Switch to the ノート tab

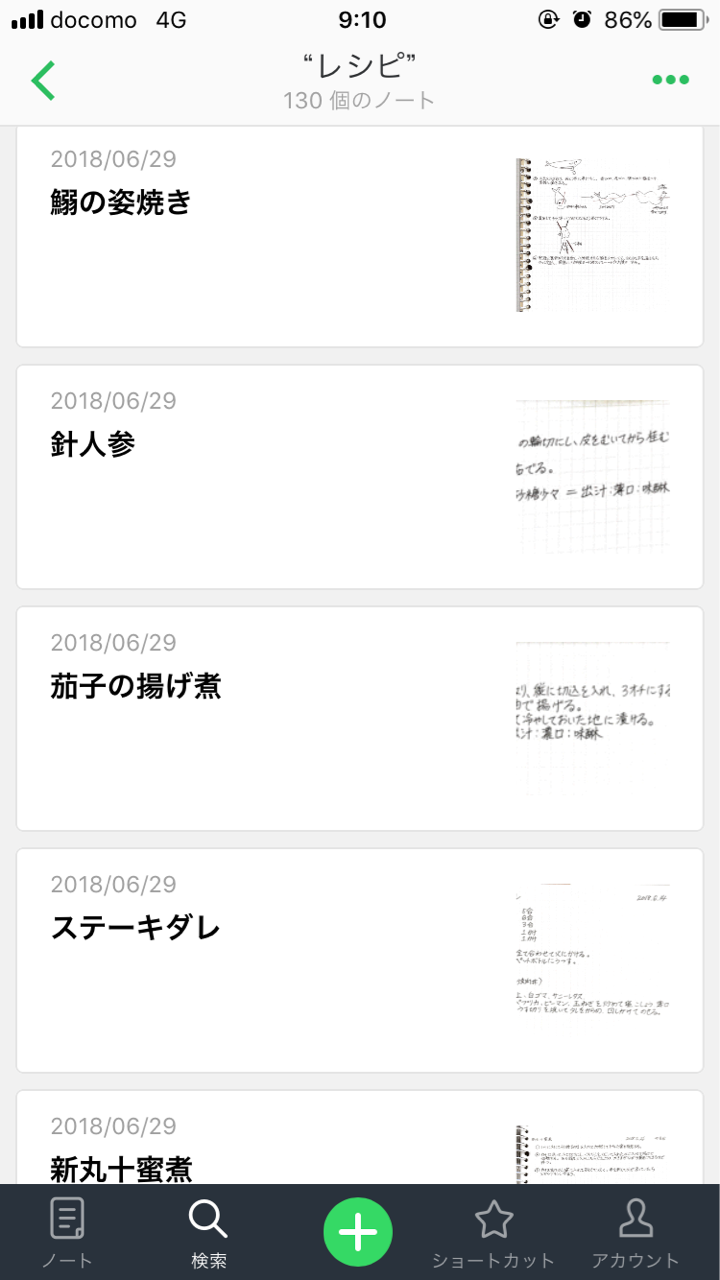(x=67, y=1233)
